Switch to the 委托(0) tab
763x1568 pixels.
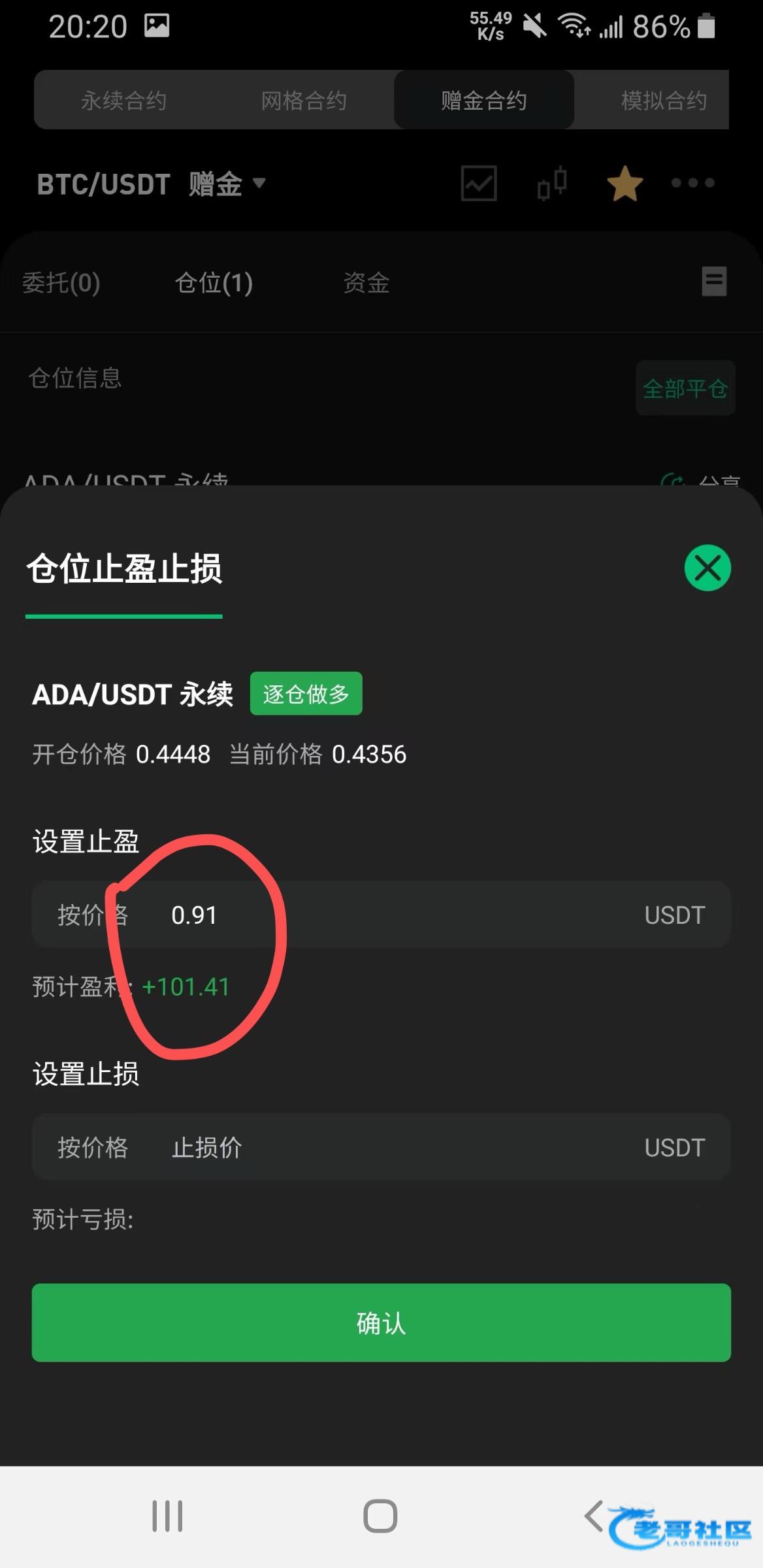pos(61,283)
